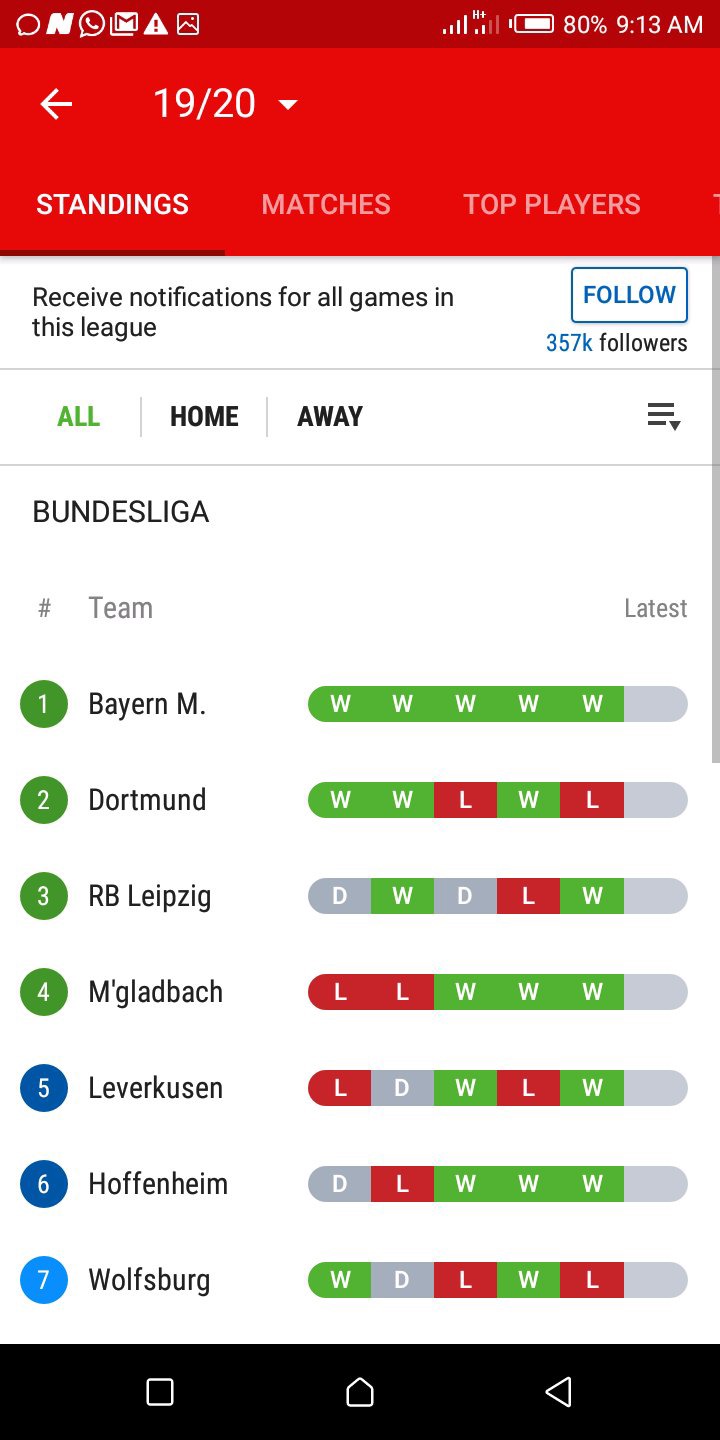Open Hoffenheim team row

(x=158, y=1184)
